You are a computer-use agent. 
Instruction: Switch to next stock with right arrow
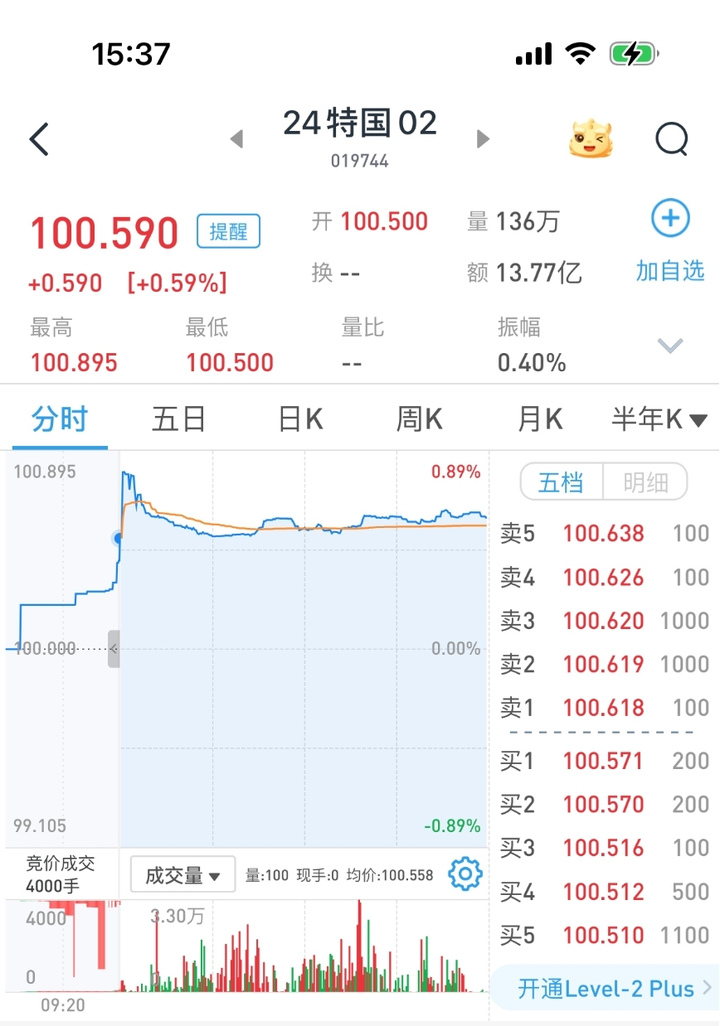483,138
